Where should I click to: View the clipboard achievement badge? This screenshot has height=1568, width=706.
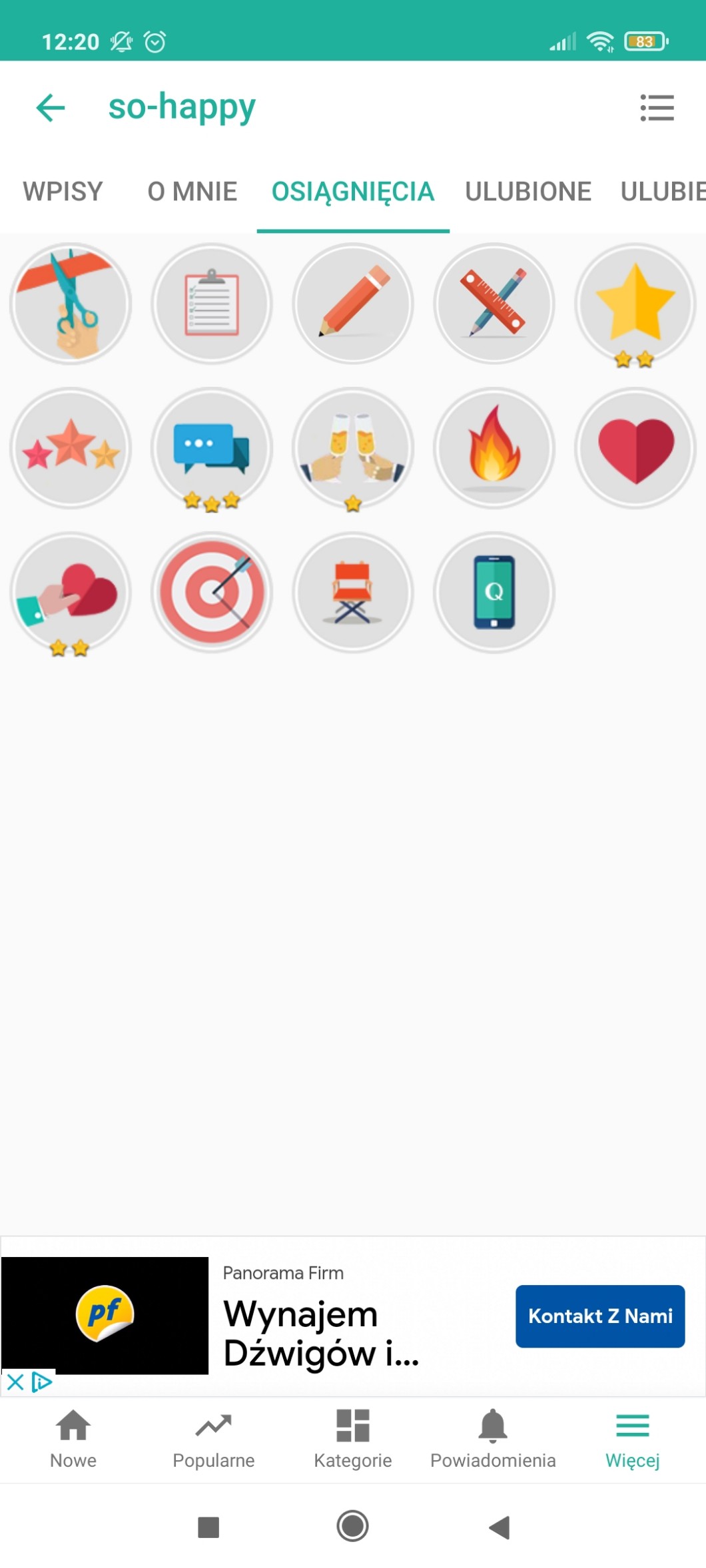(x=212, y=304)
